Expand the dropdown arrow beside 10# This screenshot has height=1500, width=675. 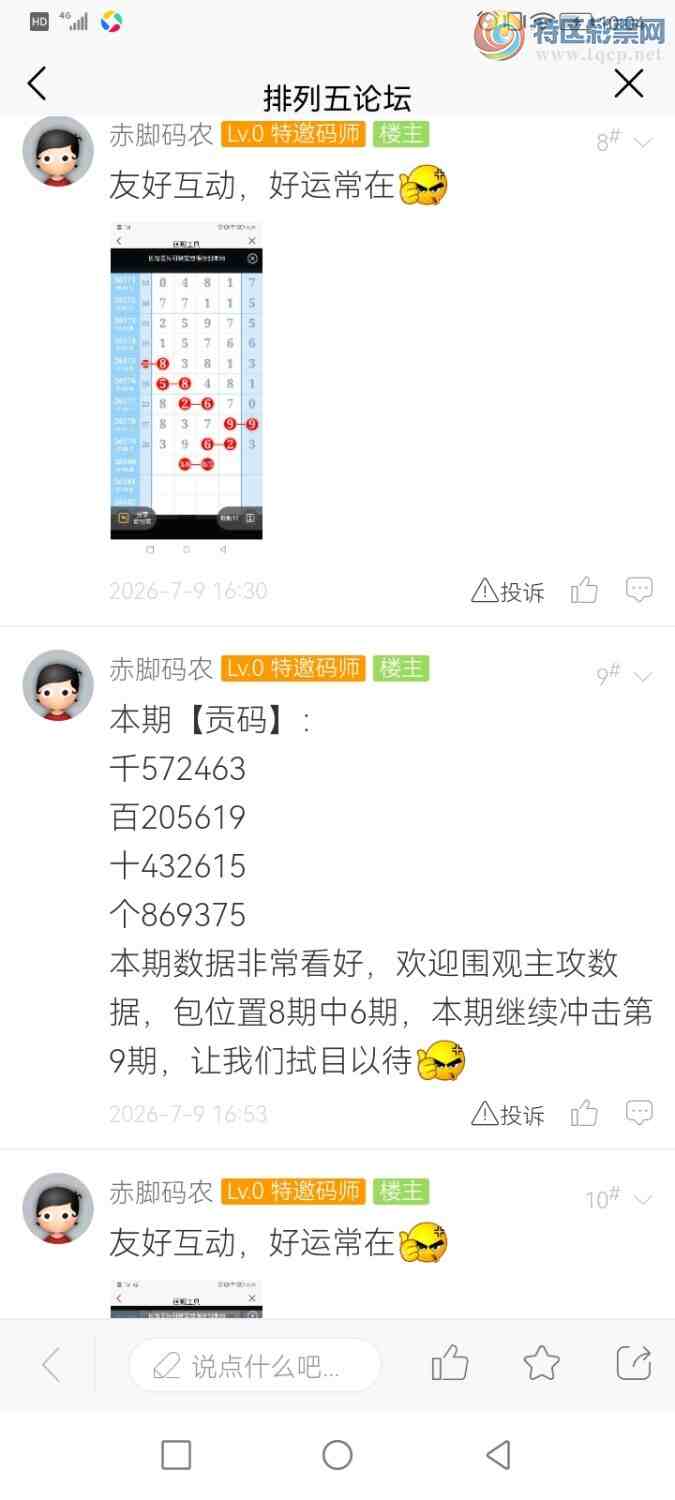click(x=644, y=1200)
